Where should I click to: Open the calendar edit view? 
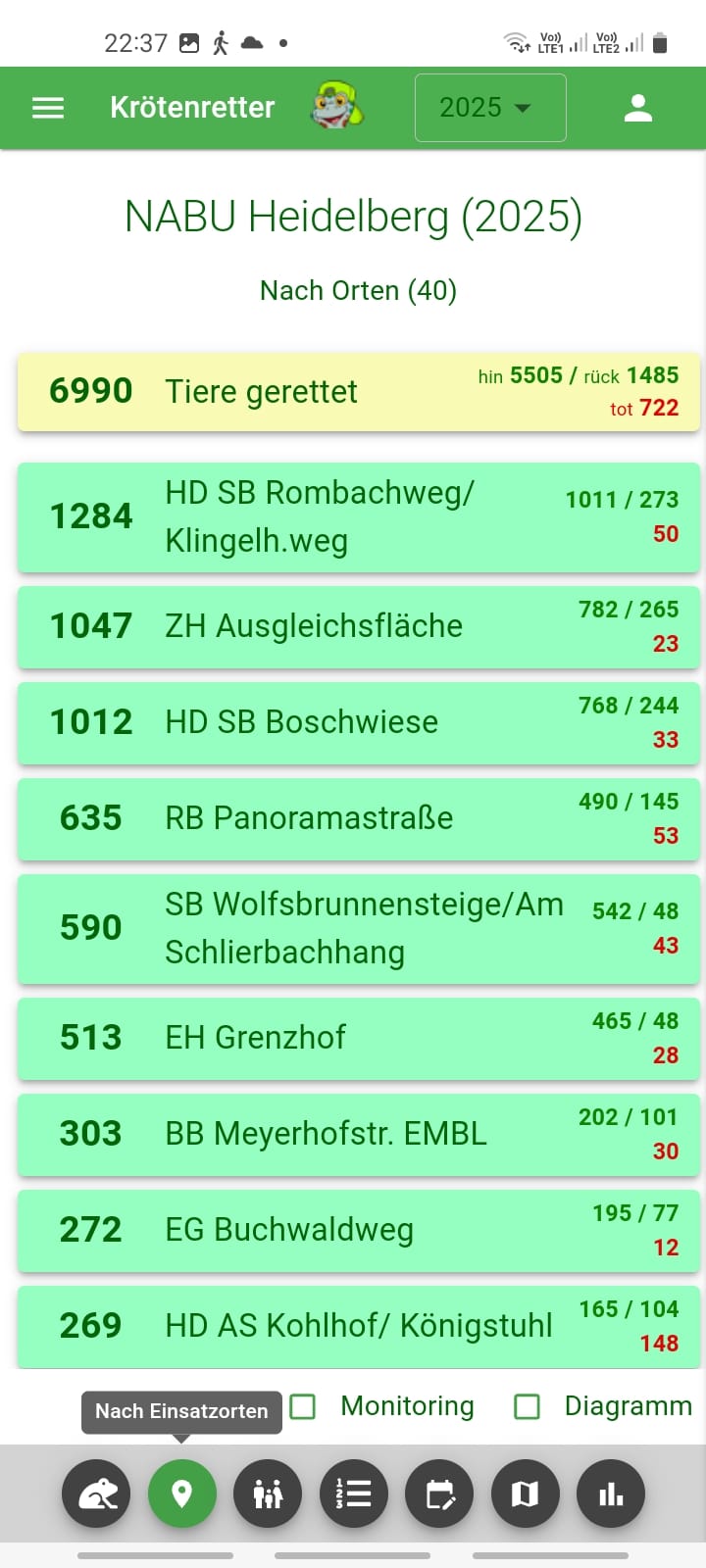pos(439,1494)
